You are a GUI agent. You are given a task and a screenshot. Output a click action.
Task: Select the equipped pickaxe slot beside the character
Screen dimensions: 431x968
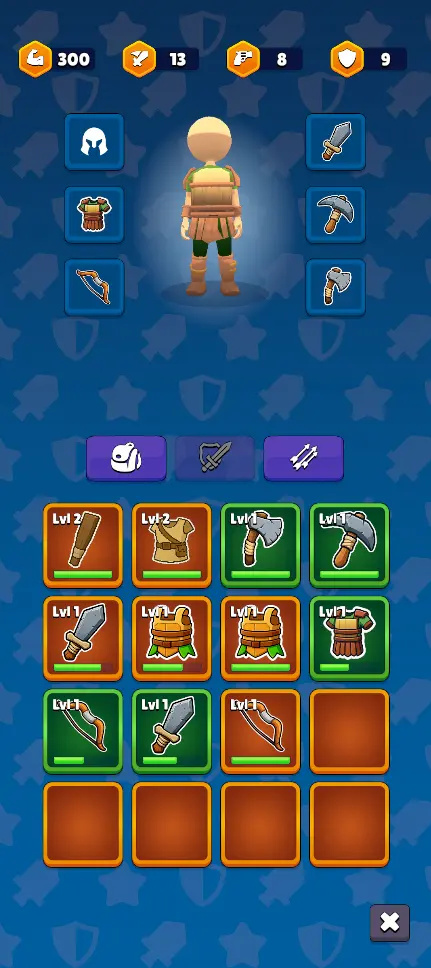[335, 215]
